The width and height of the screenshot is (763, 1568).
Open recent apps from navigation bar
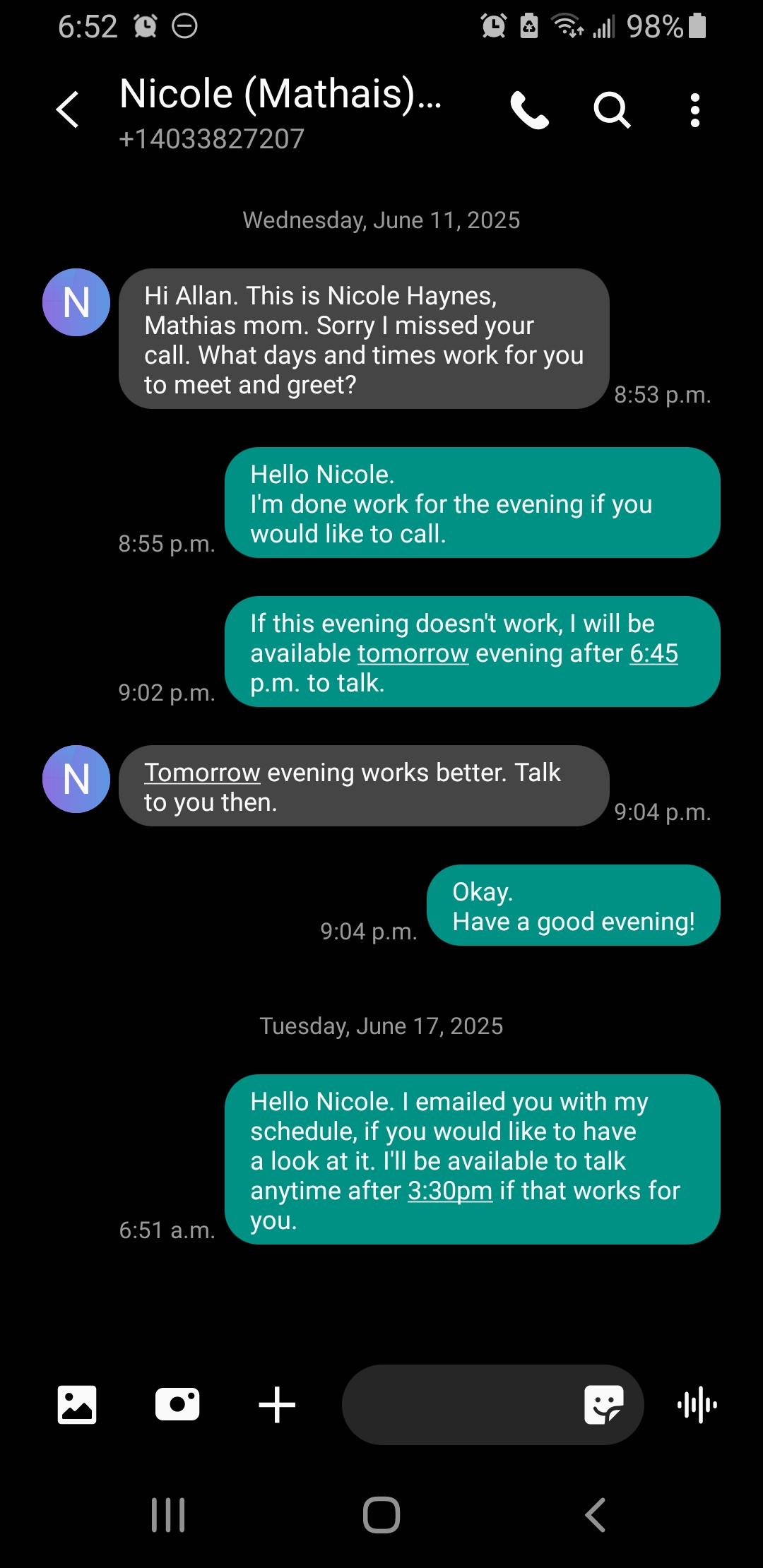168,1515
